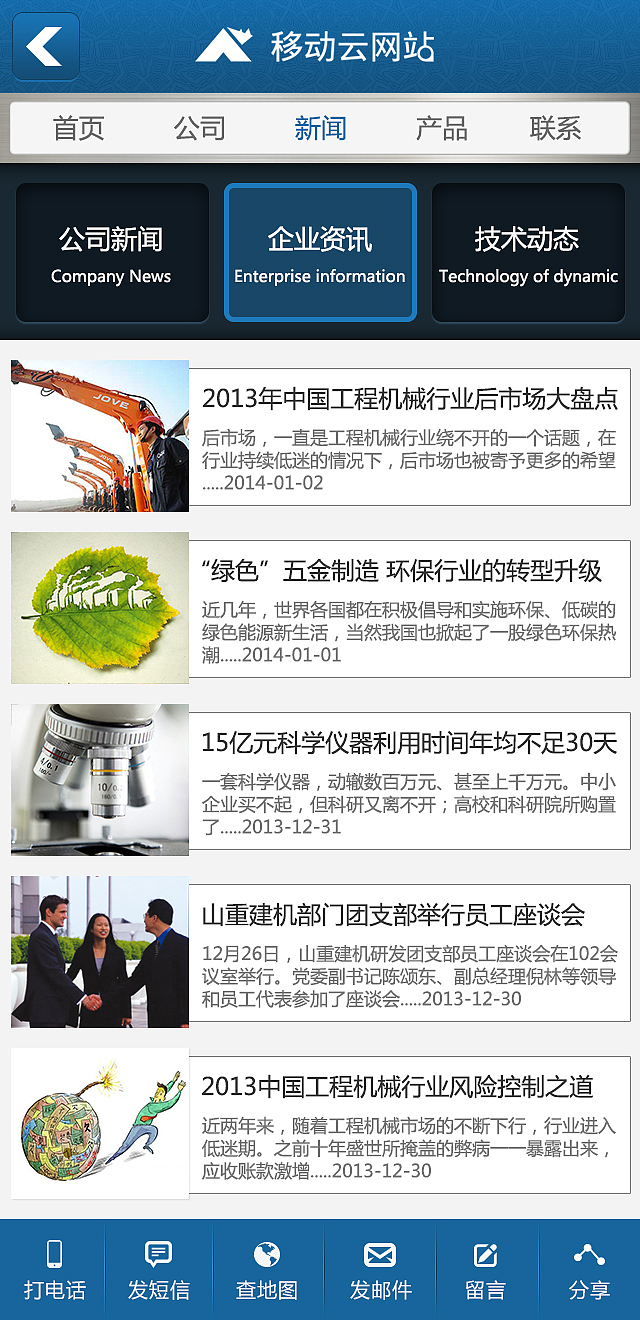Select the 新闻 tab

(x=320, y=128)
